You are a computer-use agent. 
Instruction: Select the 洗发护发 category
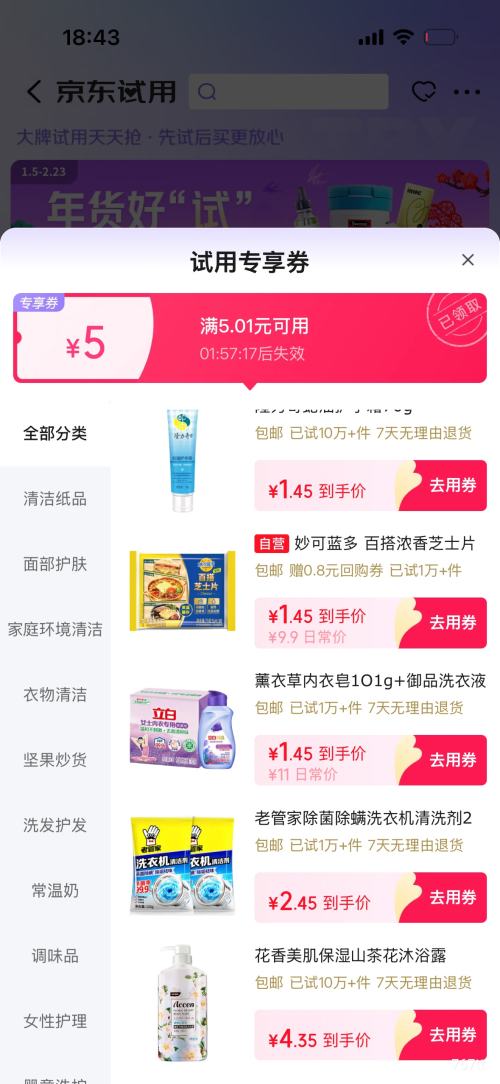(55, 825)
